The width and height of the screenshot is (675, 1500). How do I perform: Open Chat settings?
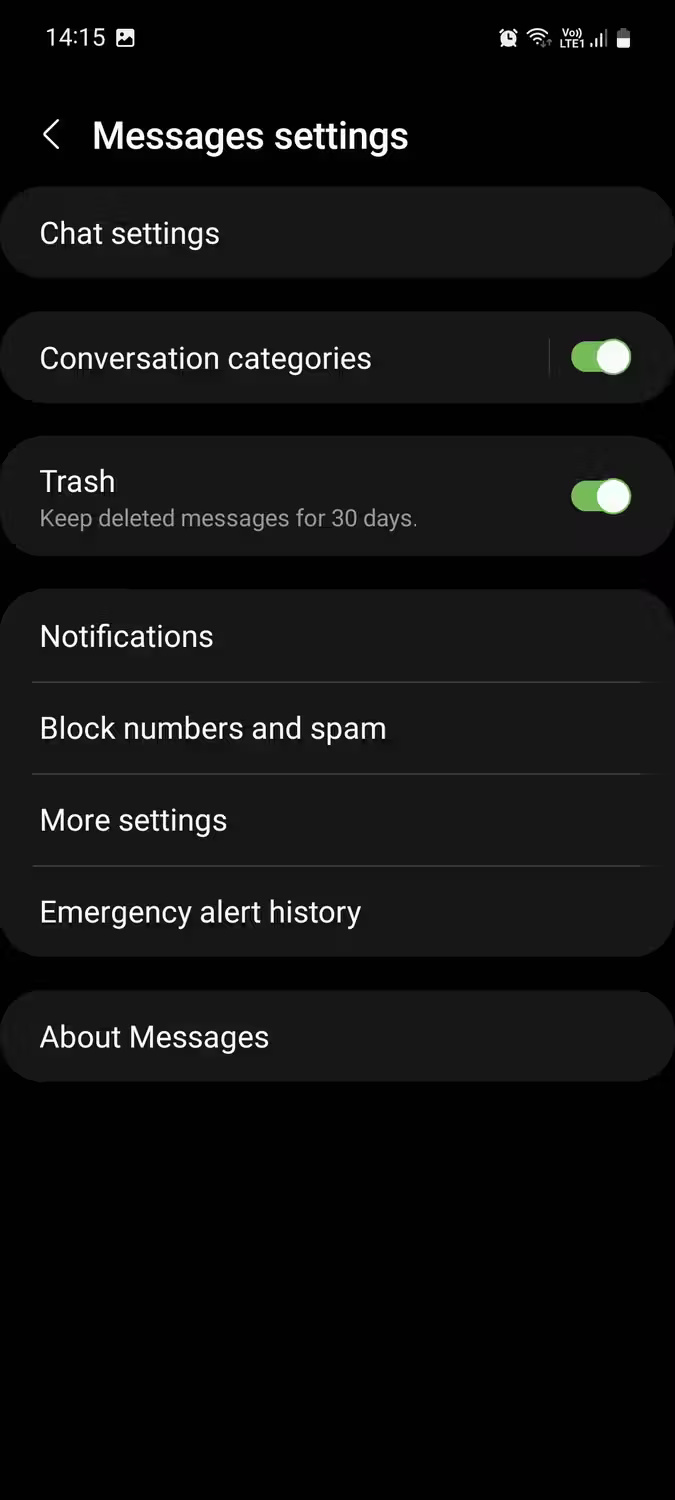tap(337, 233)
